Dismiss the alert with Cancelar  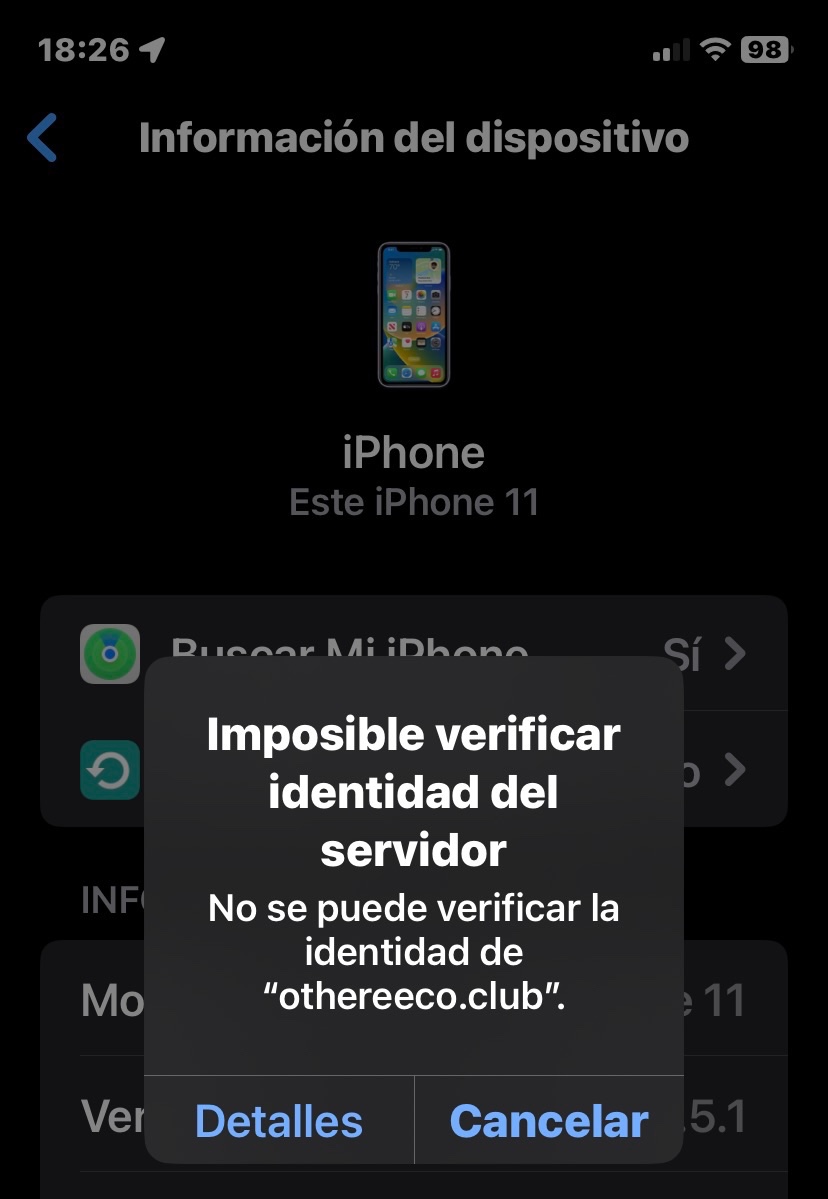click(549, 1121)
